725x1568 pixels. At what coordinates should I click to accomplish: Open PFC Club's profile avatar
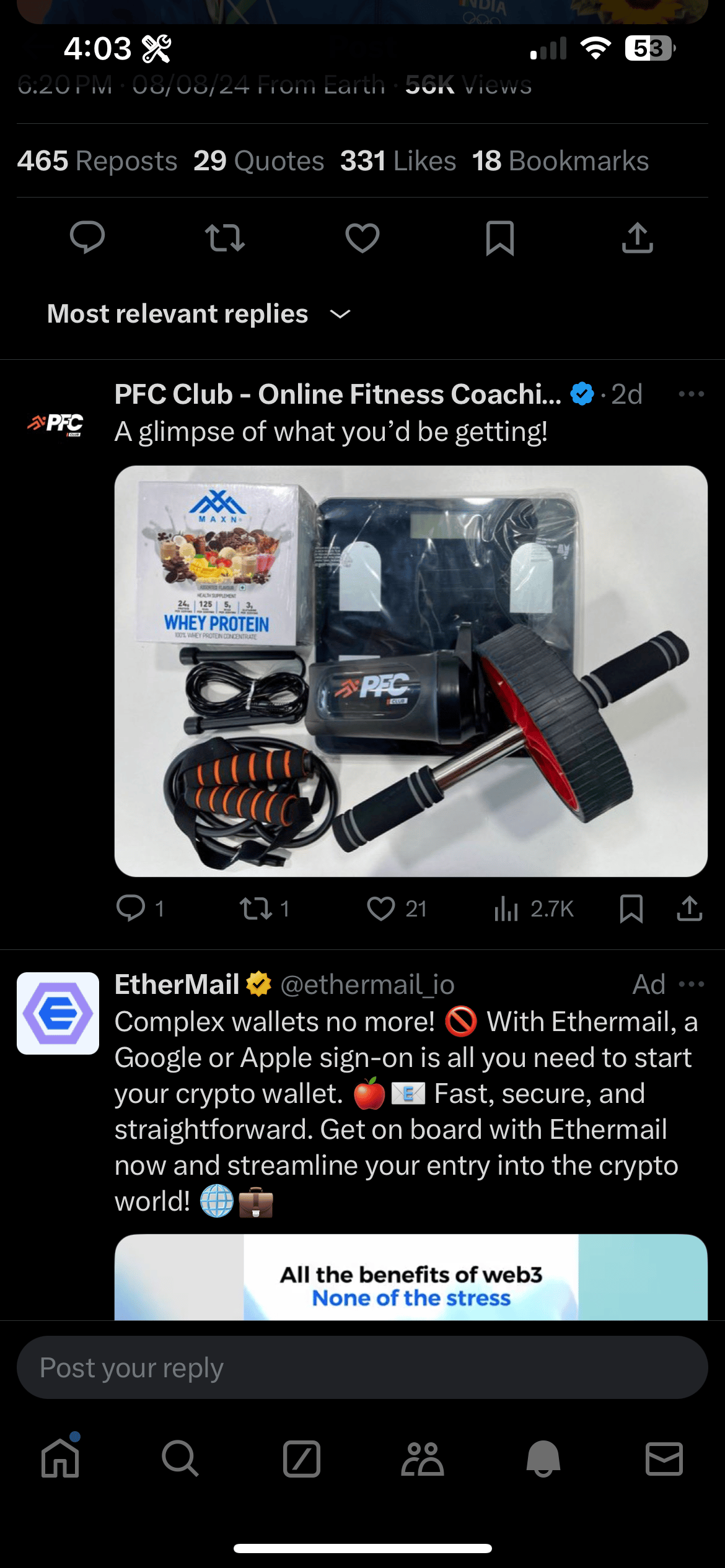(x=57, y=424)
